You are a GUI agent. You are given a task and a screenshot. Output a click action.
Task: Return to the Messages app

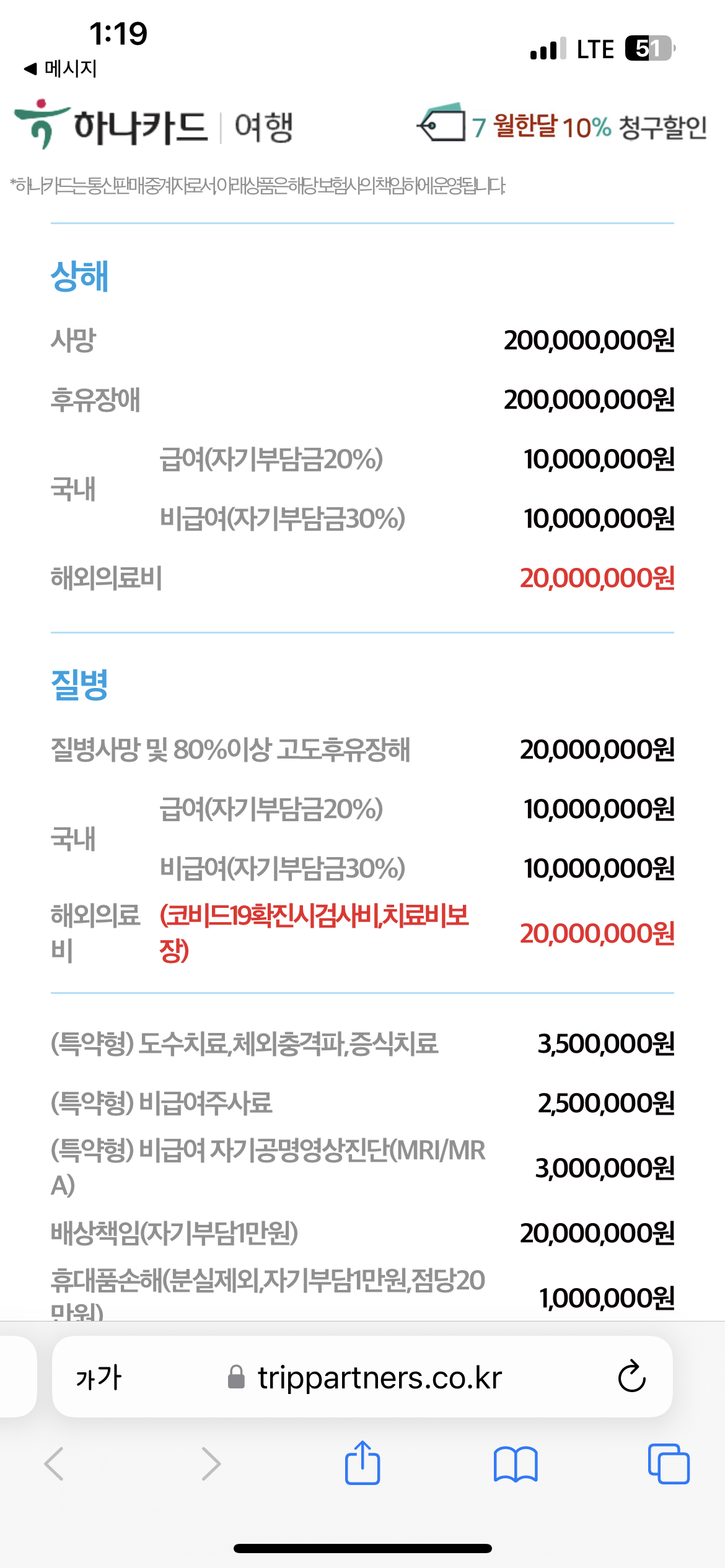(60, 68)
